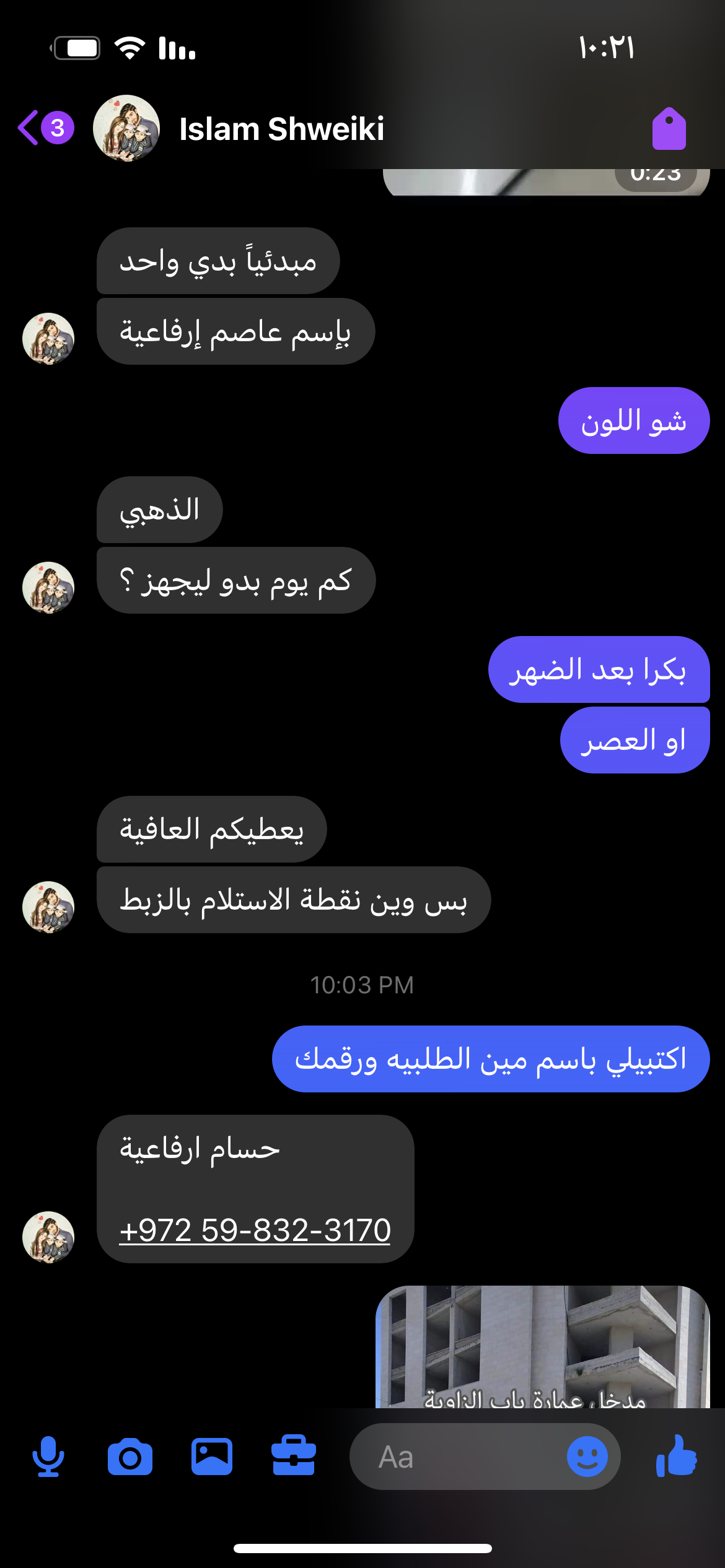
Task: Open the photo gallery picker
Action: 212,1457
